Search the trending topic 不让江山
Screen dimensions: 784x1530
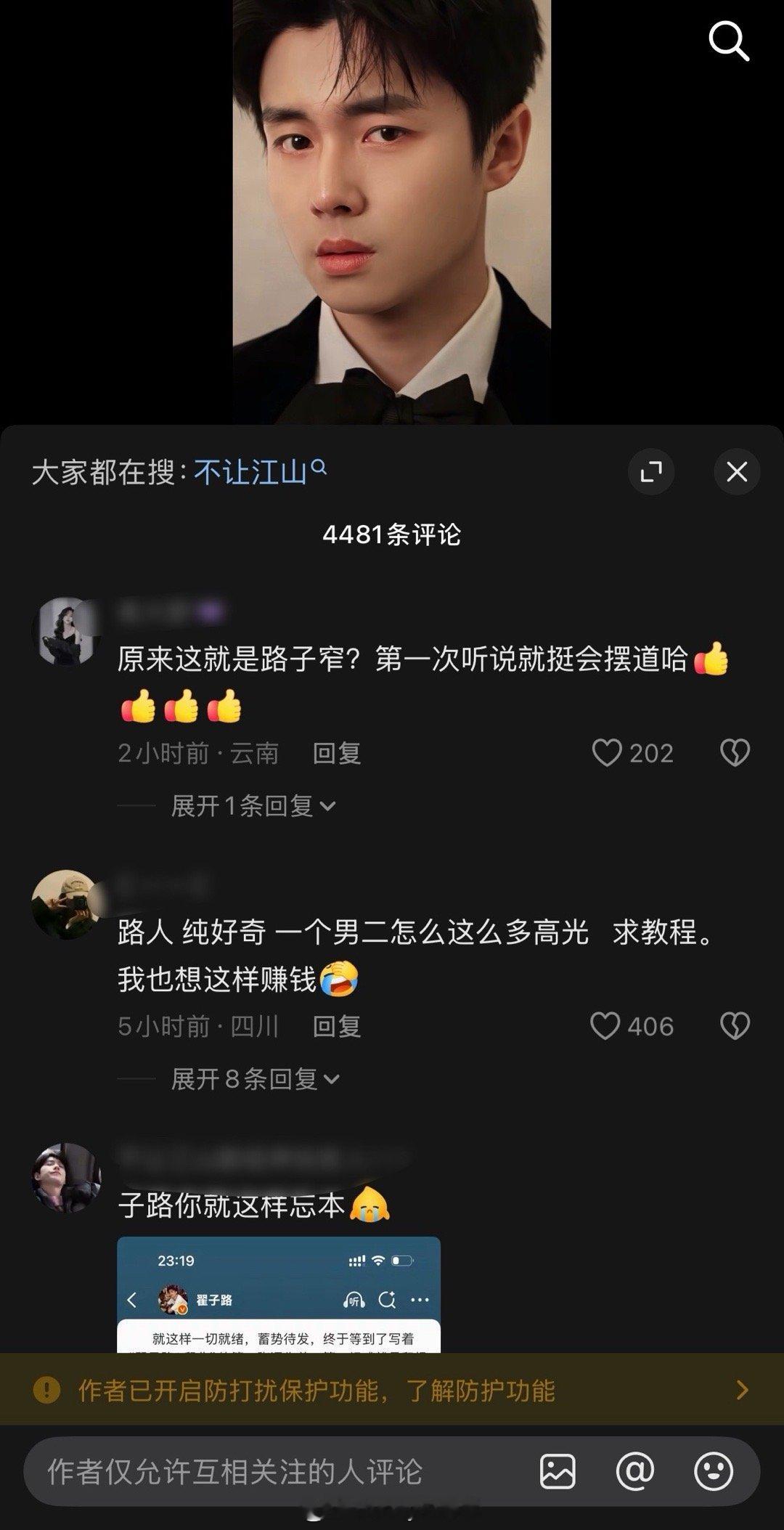point(250,471)
